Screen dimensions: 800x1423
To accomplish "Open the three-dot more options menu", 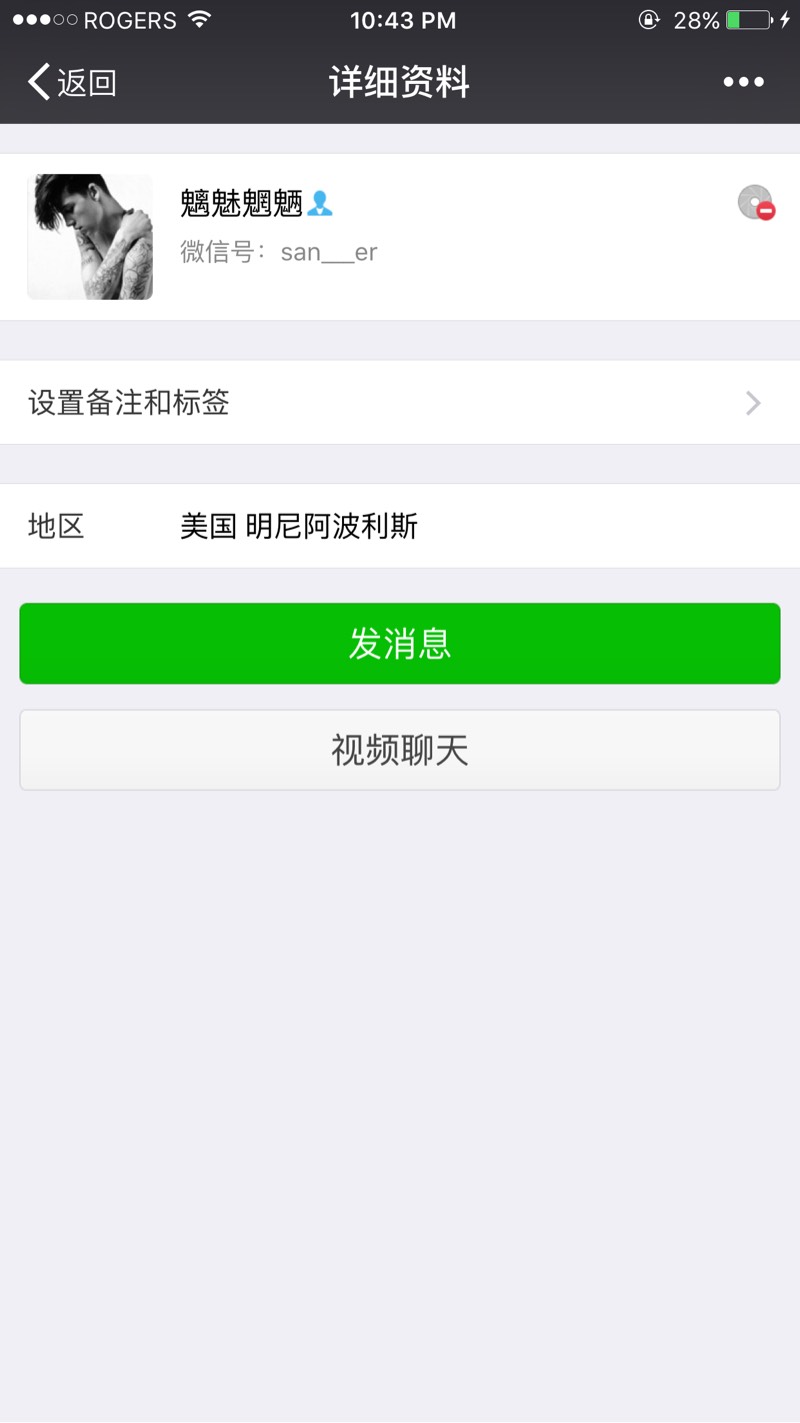I will coord(743,82).
